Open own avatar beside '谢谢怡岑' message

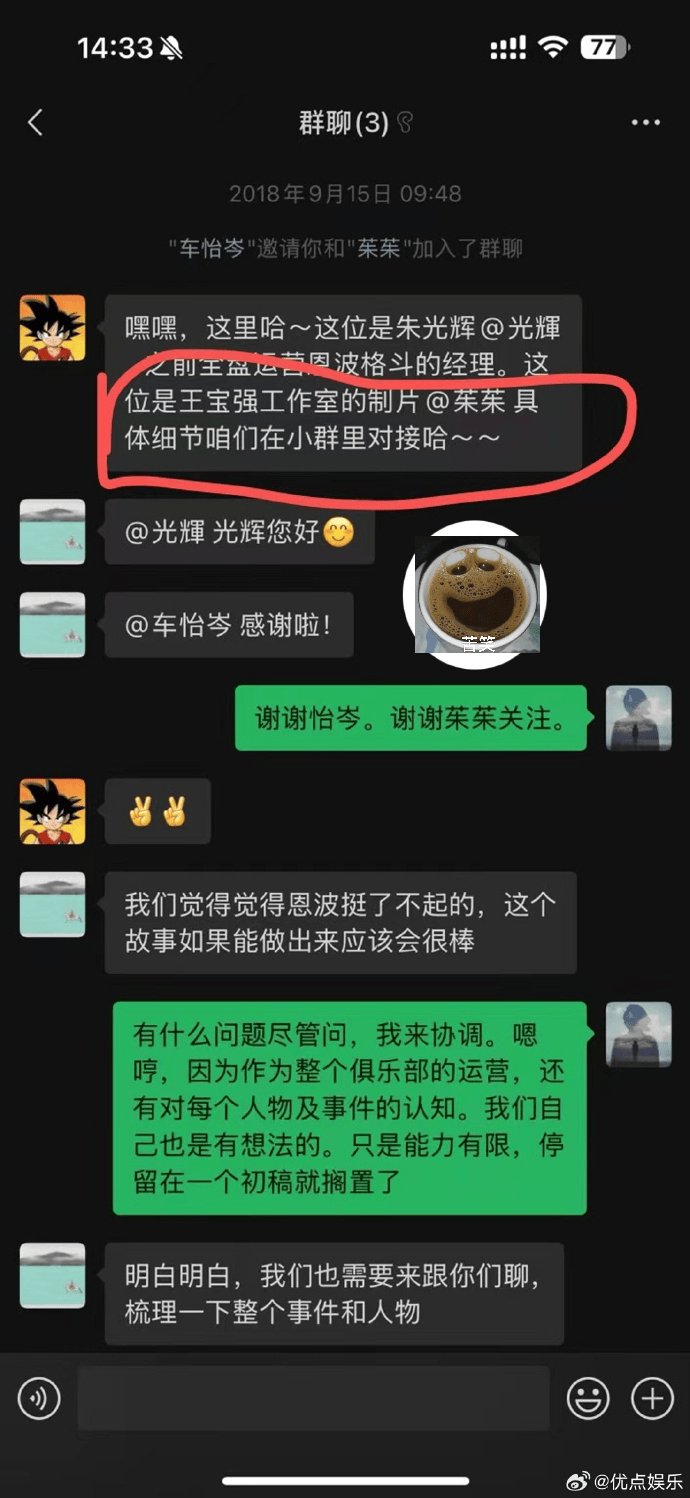click(x=638, y=718)
